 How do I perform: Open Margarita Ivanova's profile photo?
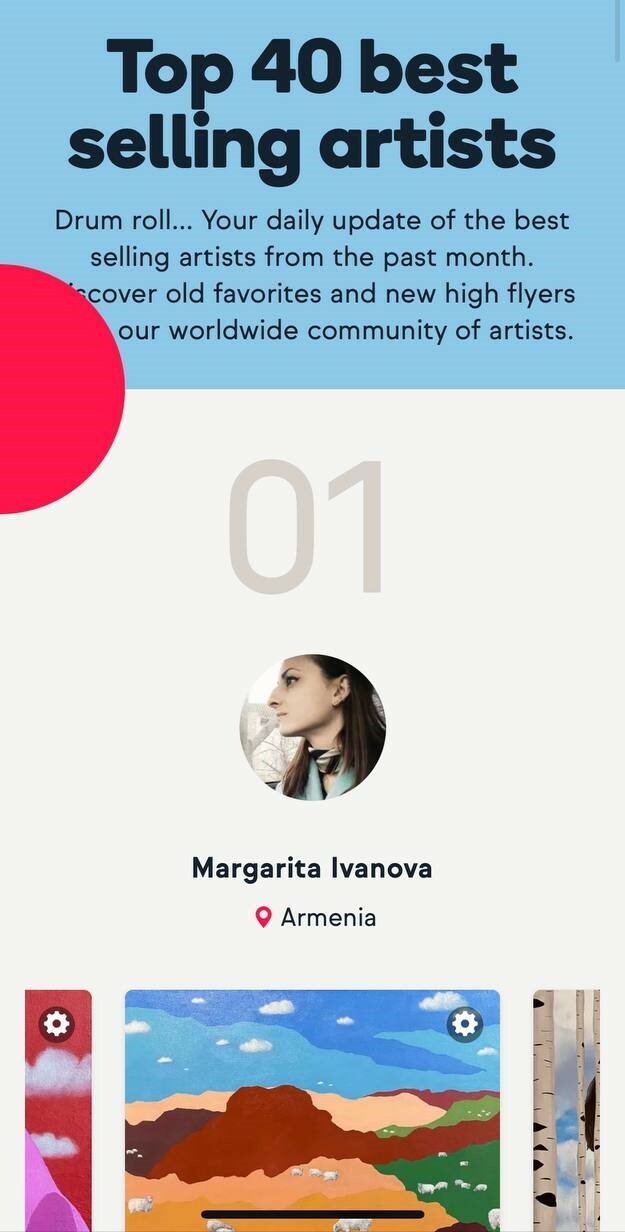(x=312, y=727)
